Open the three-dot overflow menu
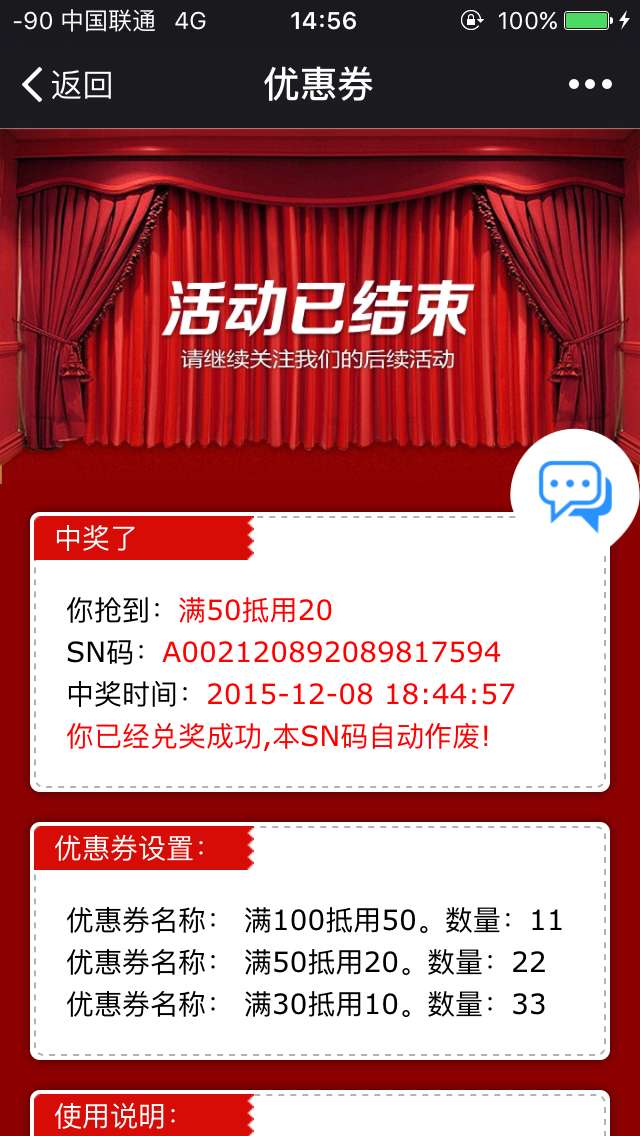 pyautogui.click(x=590, y=85)
